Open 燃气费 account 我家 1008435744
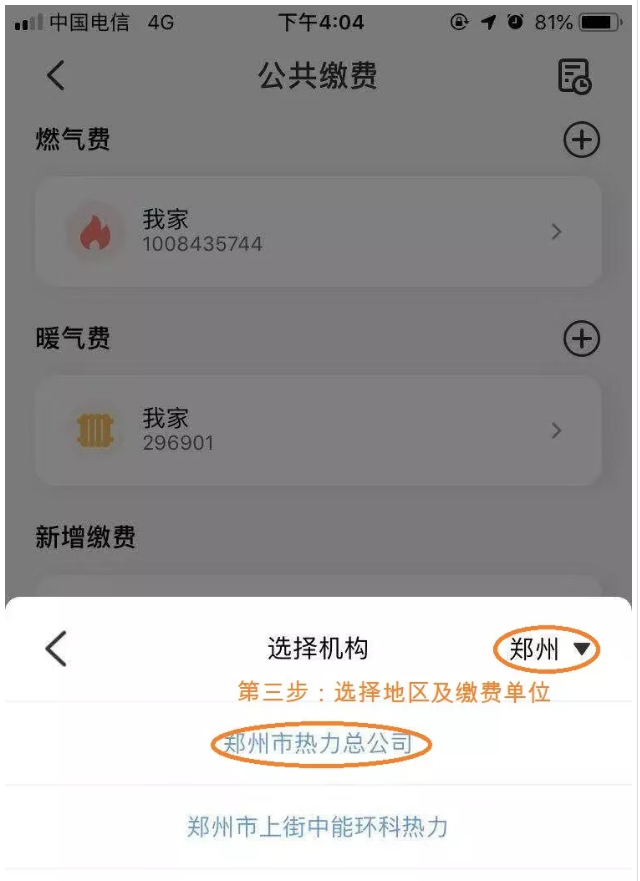This screenshot has height=881, width=640. pos(318,232)
